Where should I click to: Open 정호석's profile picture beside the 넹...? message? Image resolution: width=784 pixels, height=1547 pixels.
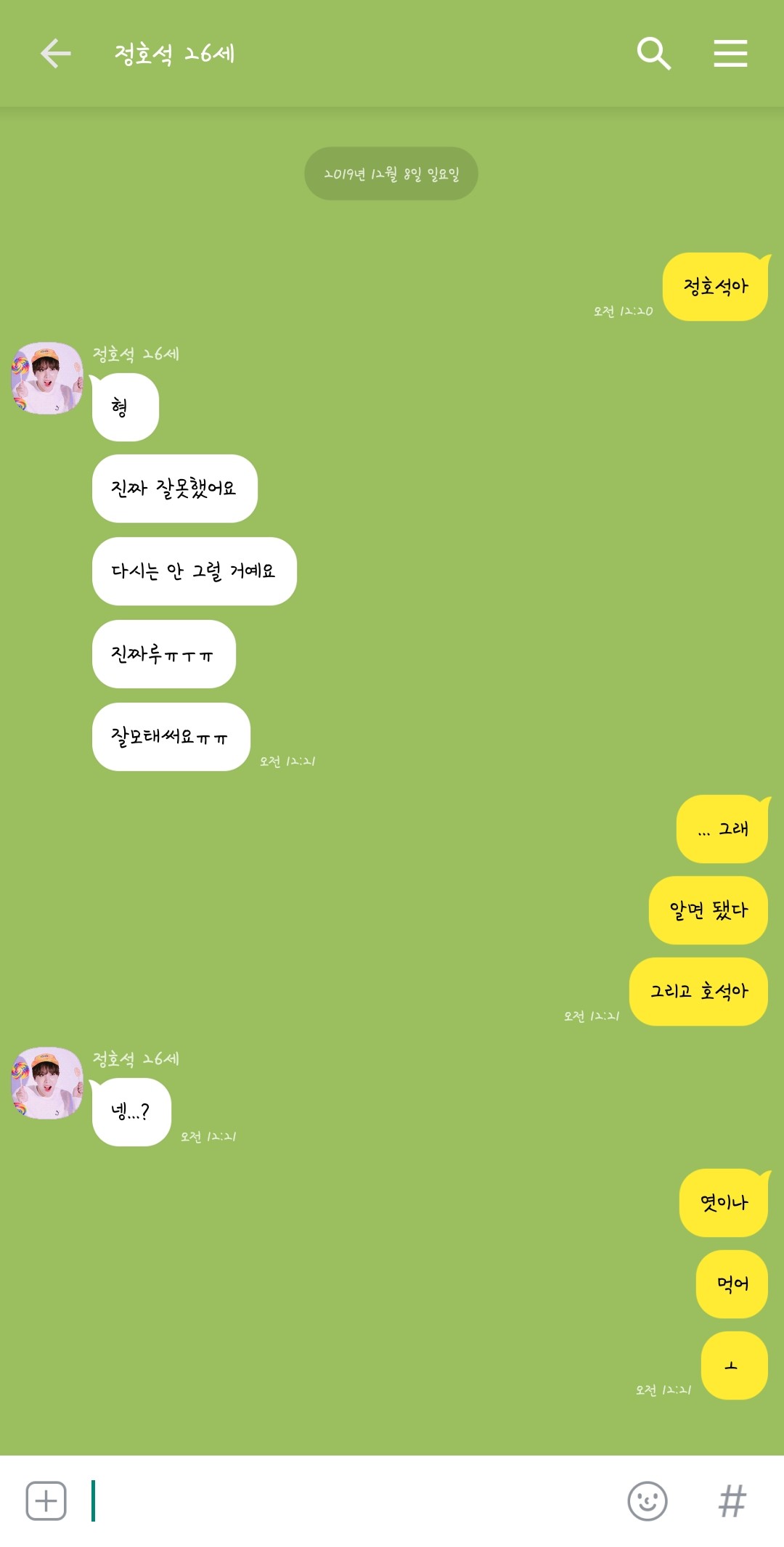pos(47,1083)
